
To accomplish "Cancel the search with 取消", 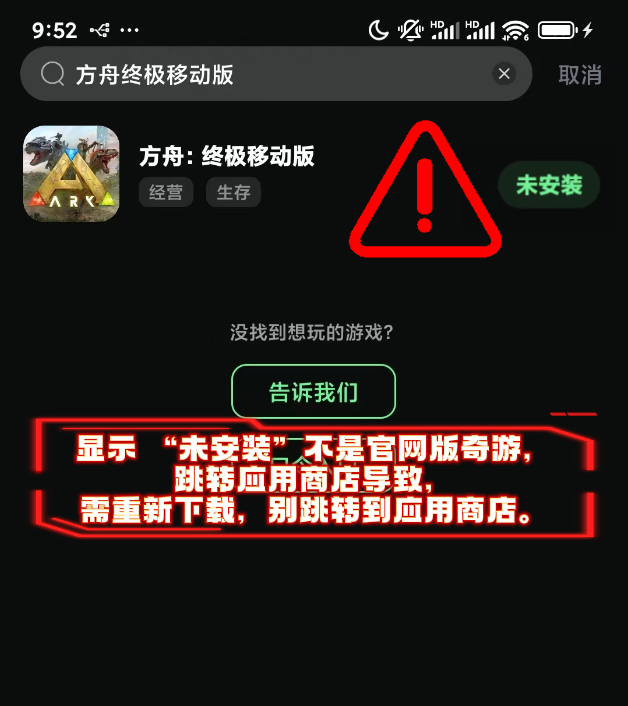I will (x=580, y=74).
